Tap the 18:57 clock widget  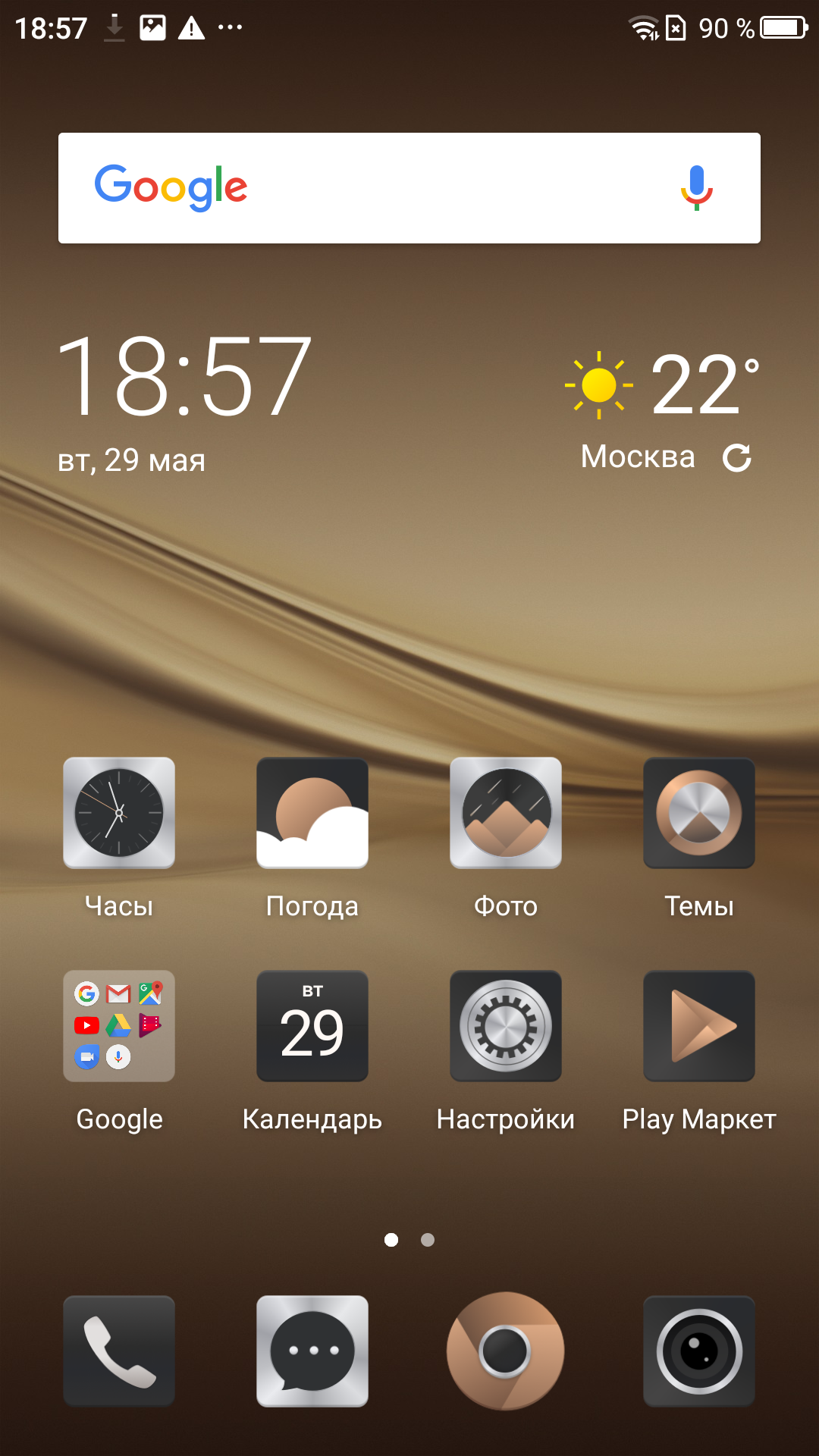[x=184, y=377]
